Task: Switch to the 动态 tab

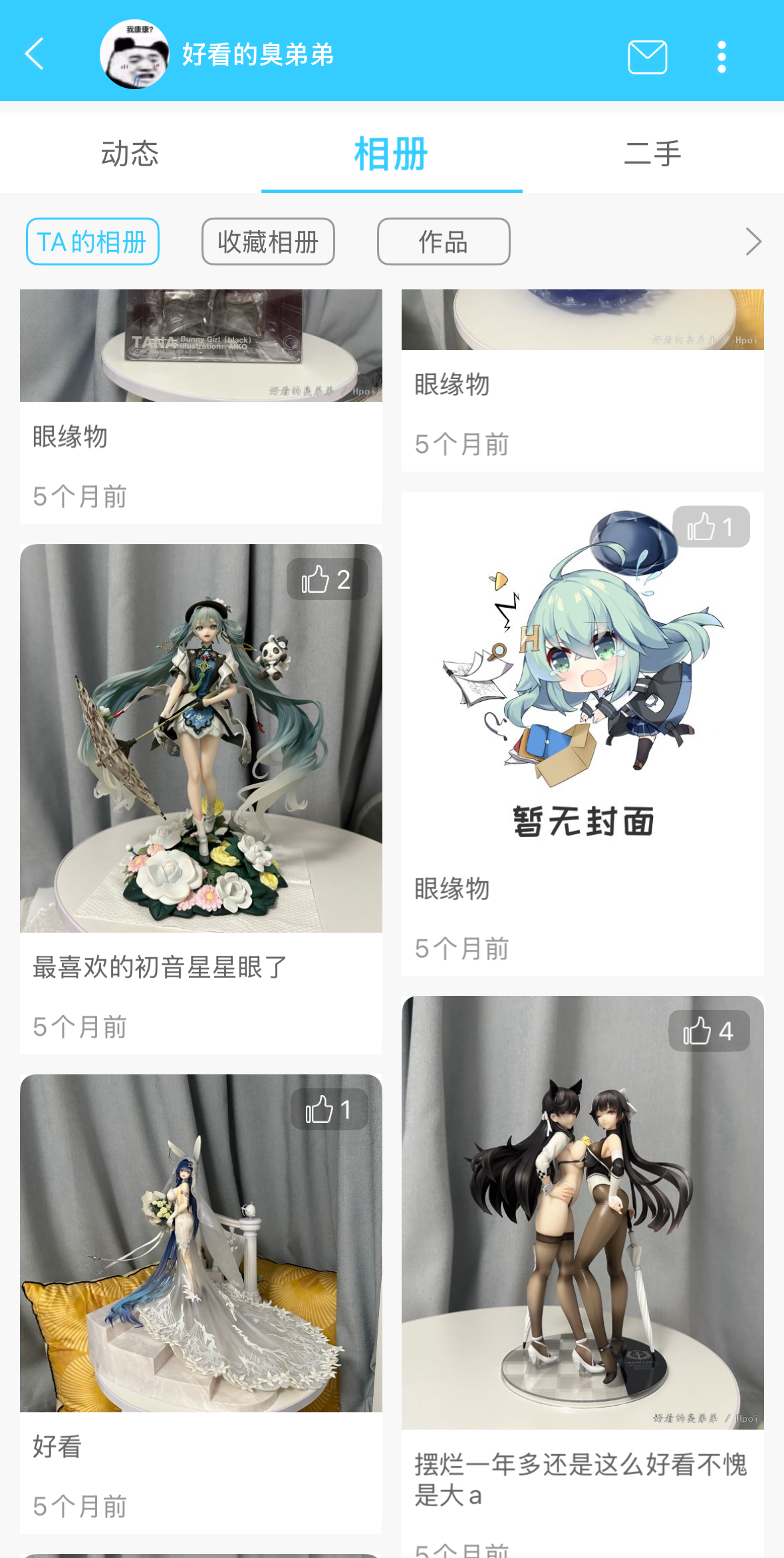Action: coord(130,154)
